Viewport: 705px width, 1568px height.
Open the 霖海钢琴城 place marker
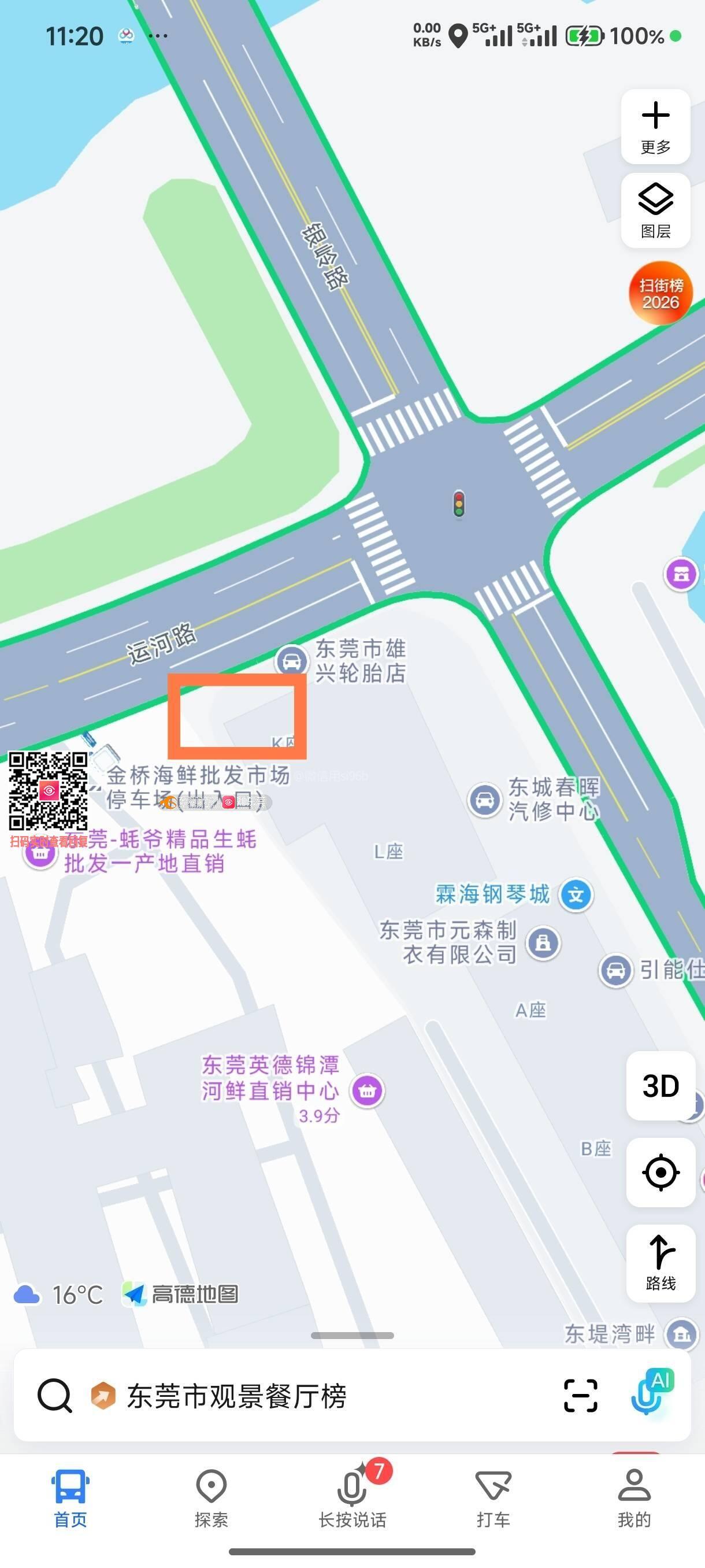point(576,895)
